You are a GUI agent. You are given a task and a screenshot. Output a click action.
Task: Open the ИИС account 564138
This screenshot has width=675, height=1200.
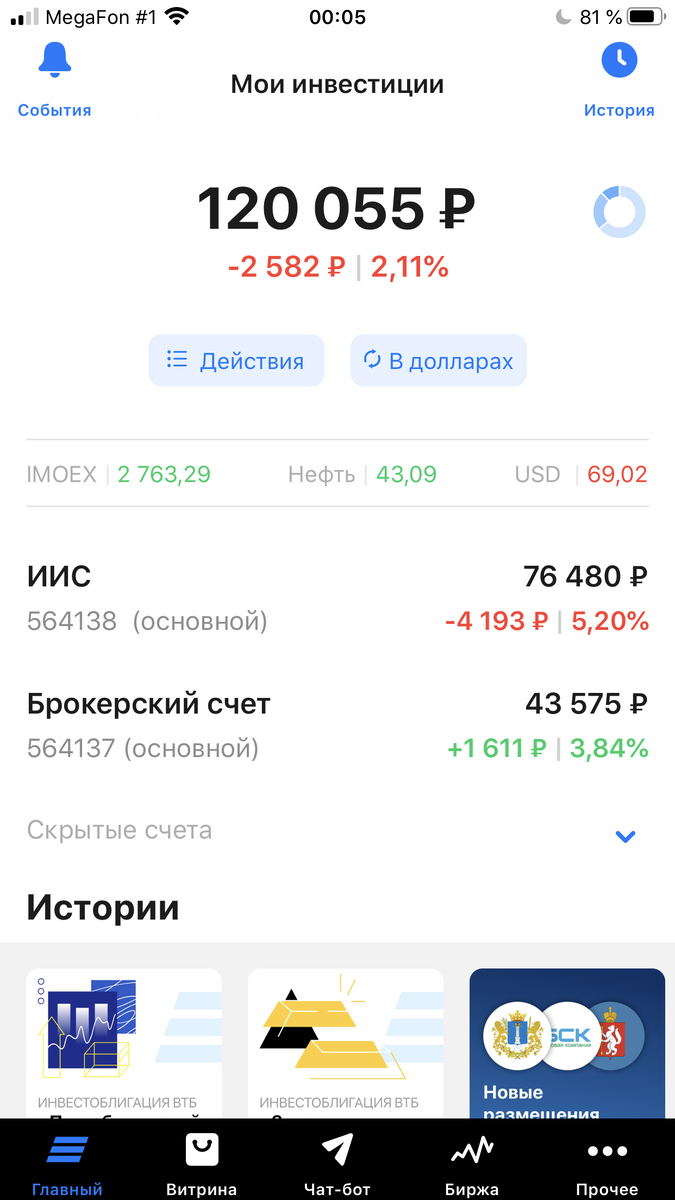pos(337,598)
